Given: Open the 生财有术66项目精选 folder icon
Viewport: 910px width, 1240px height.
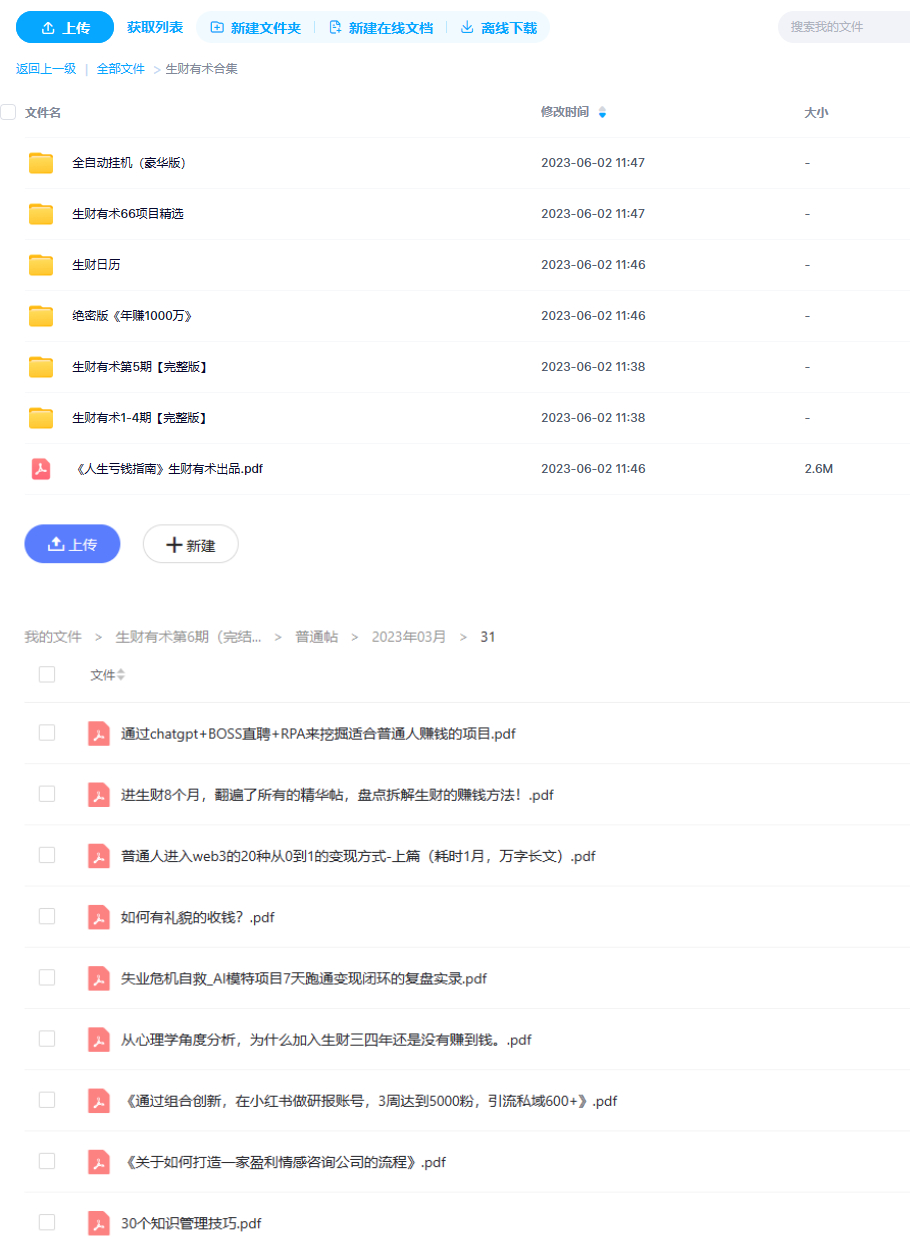Looking at the screenshot, I should [x=40, y=213].
